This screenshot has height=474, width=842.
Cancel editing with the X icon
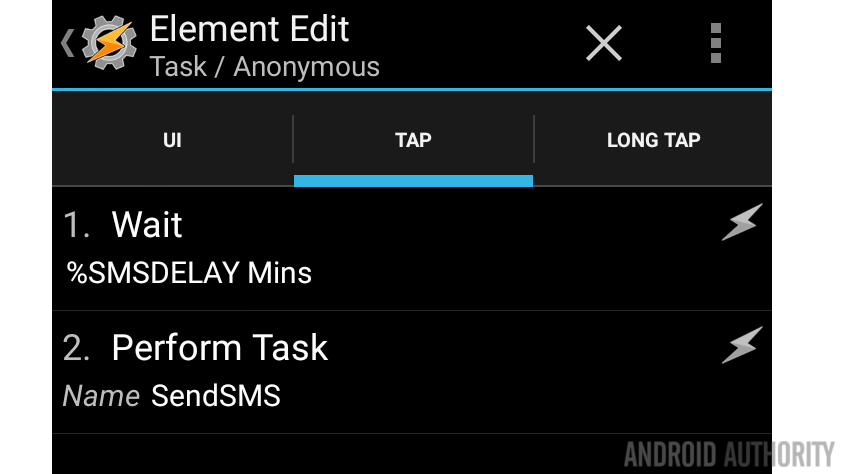click(x=604, y=44)
